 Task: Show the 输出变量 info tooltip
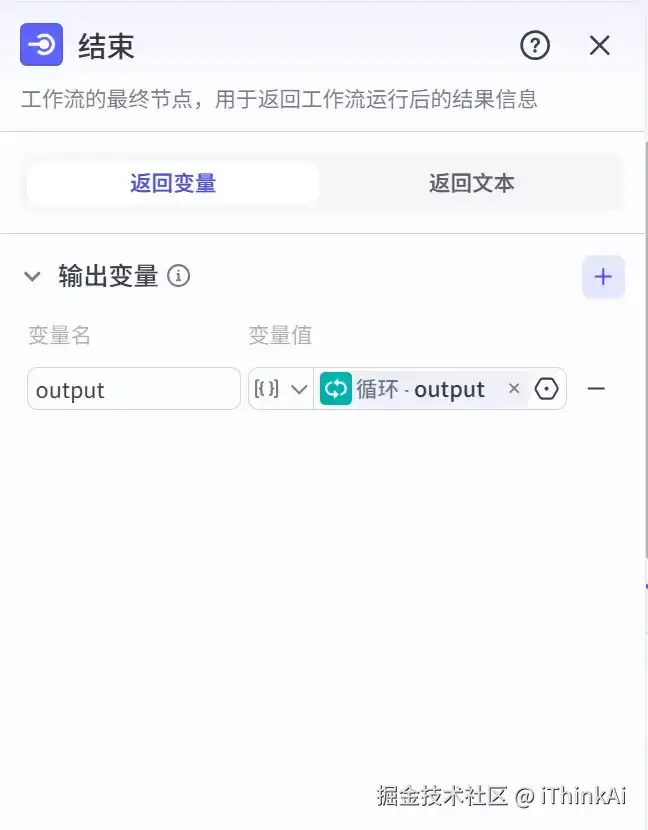pos(179,277)
